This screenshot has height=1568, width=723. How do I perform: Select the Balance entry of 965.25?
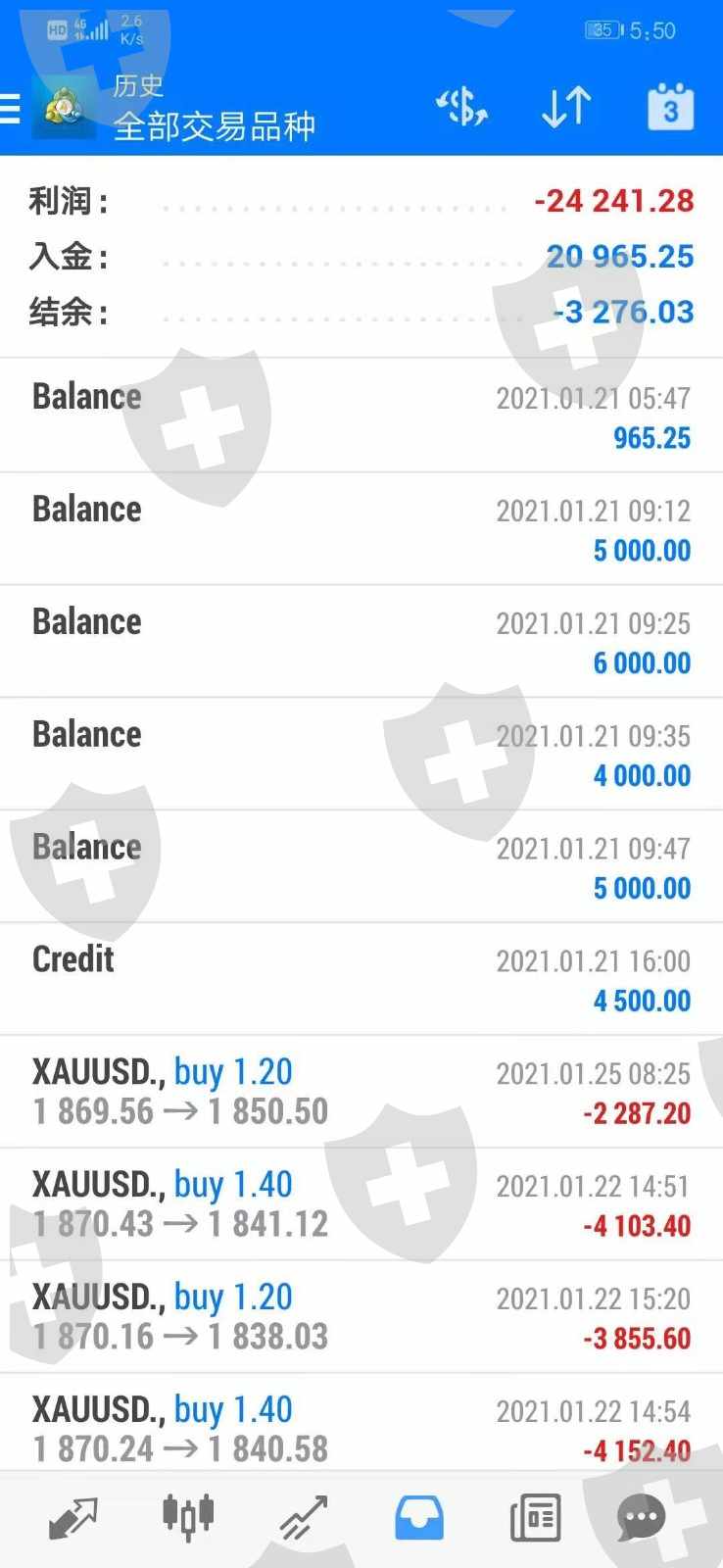(361, 416)
